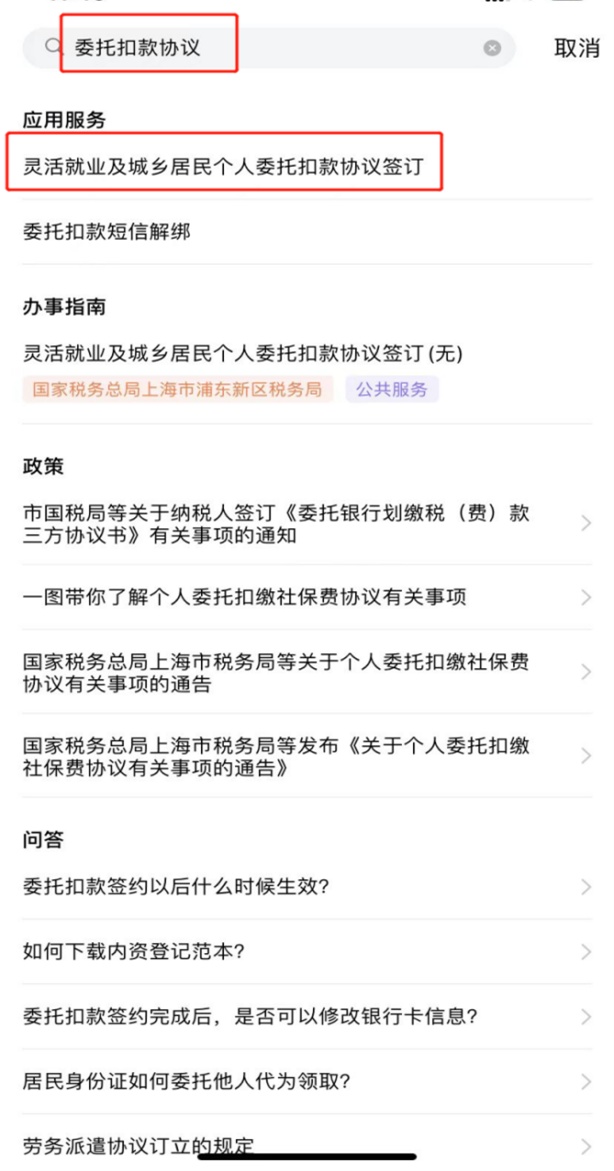Cancel the search with 取消
614x1171 pixels.
(x=576, y=48)
